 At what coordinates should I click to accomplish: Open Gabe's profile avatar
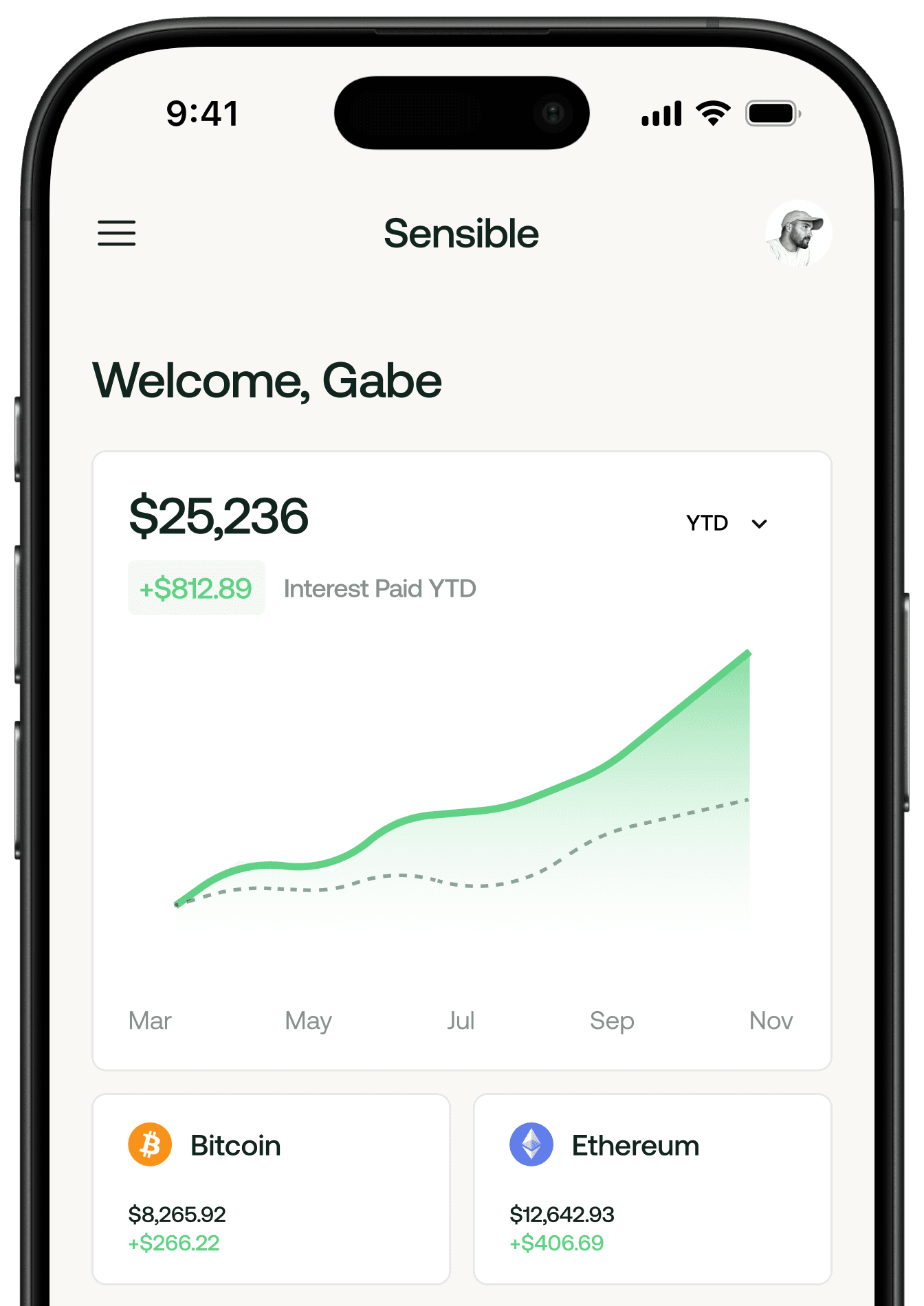point(798,234)
